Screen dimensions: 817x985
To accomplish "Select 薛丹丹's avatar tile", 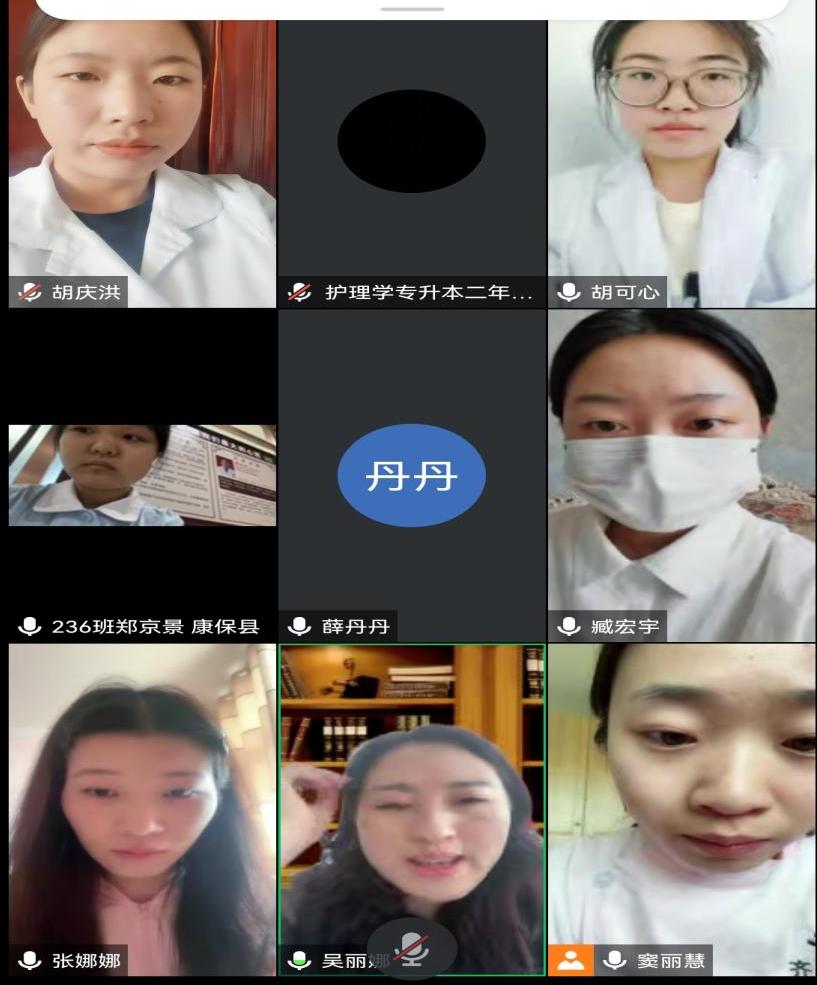I will pos(411,476).
